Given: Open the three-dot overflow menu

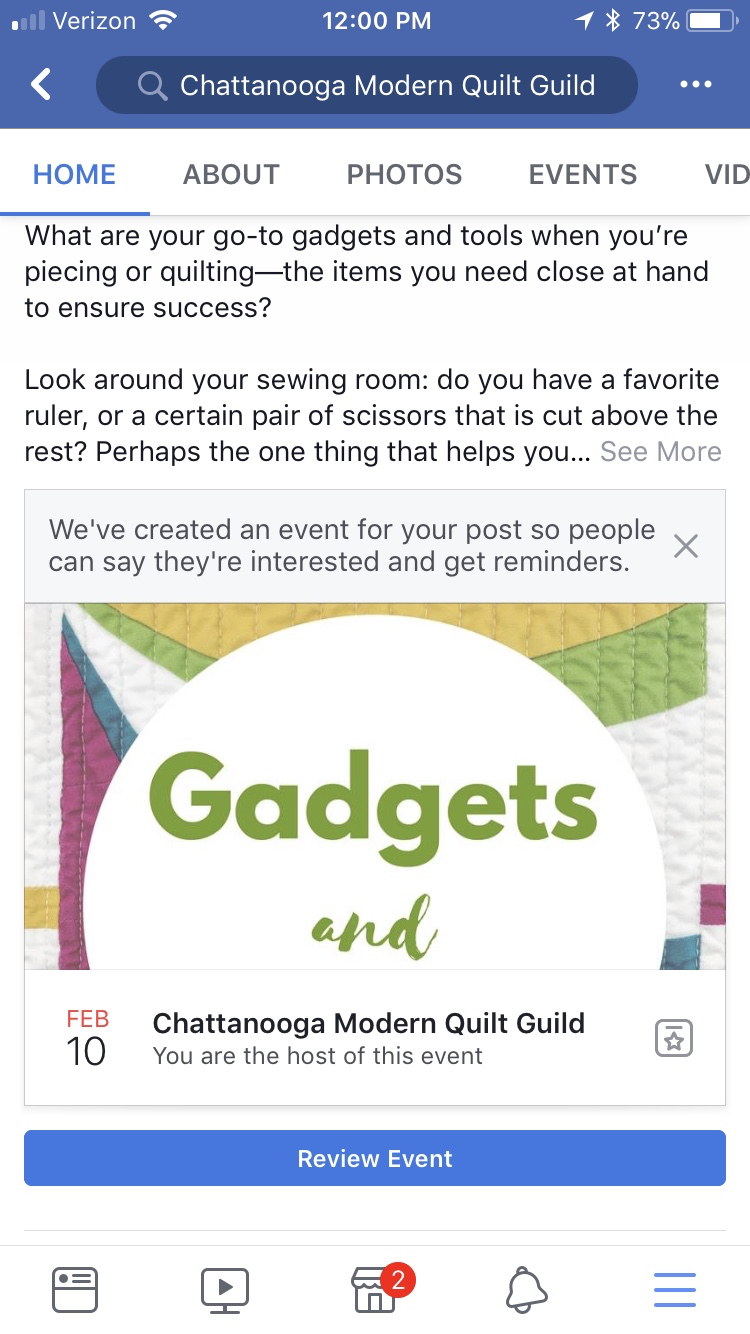Looking at the screenshot, I should tap(695, 85).
